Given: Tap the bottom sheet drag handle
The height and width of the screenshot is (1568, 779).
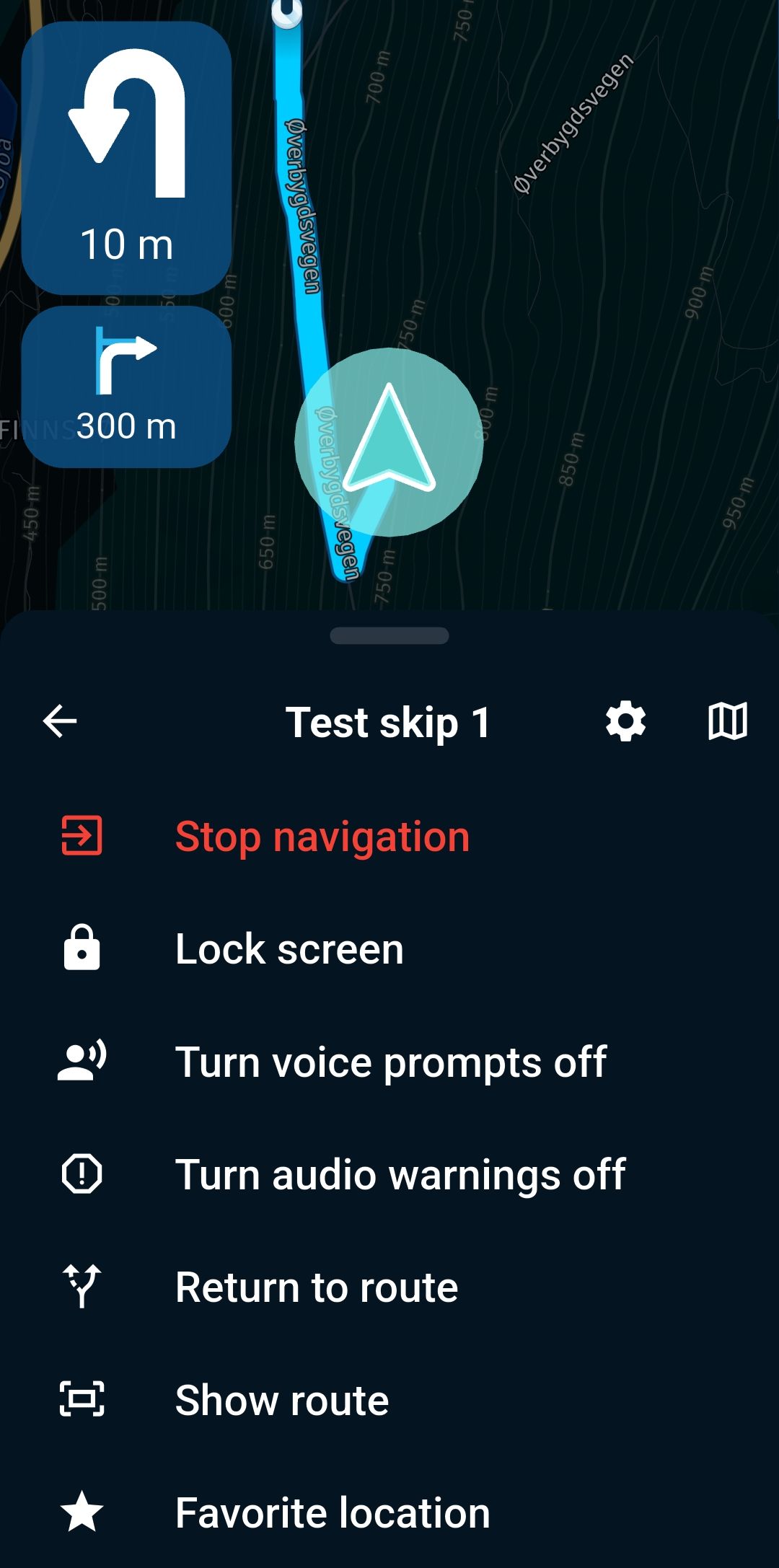Looking at the screenshot, I should click(x=389, y=635).
